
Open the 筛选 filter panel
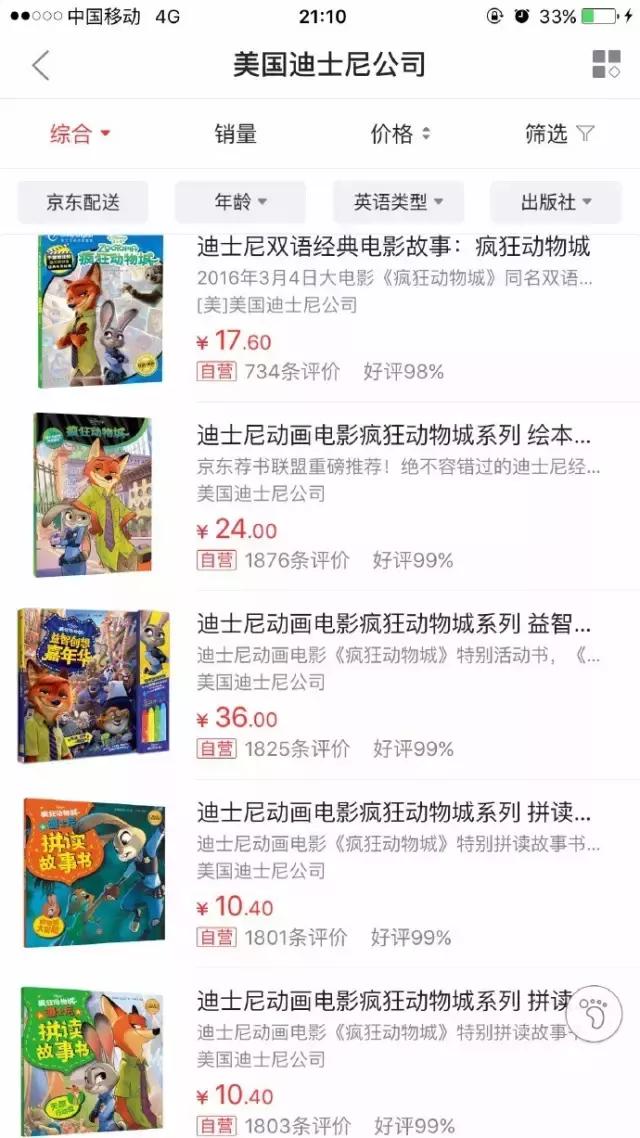point(559,134)
